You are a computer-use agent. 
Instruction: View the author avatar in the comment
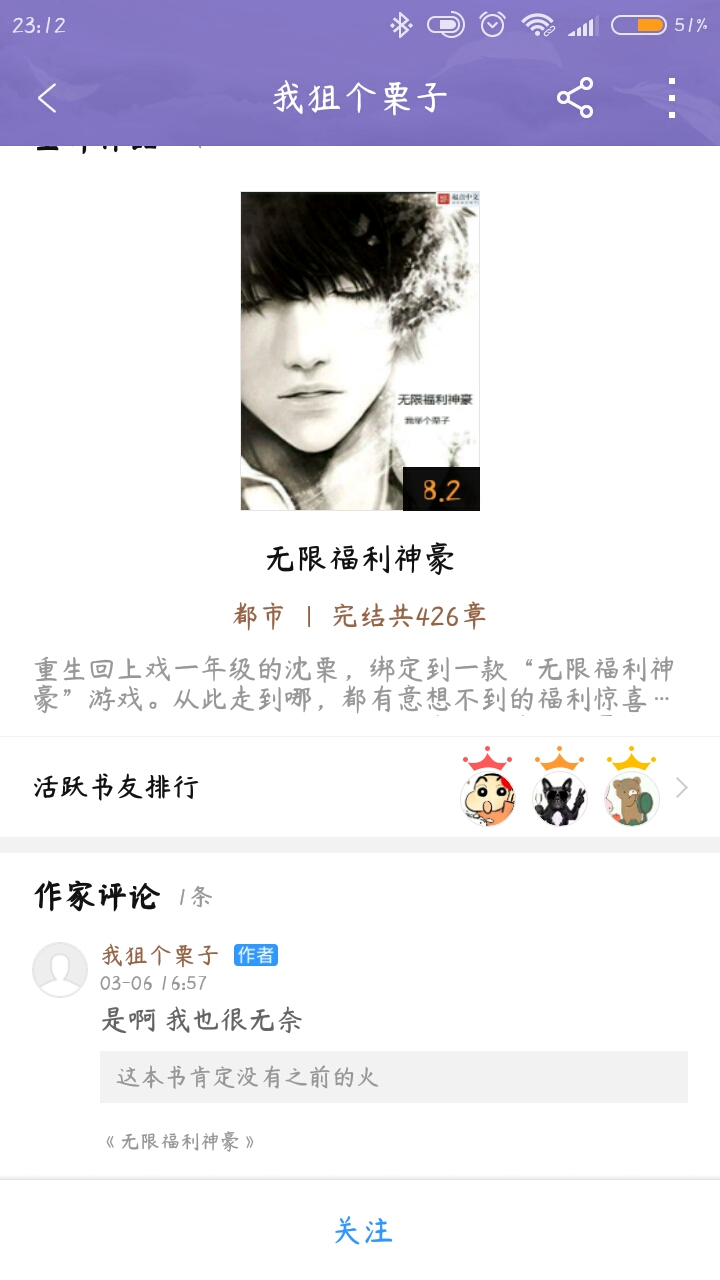(x=60, y=969)
